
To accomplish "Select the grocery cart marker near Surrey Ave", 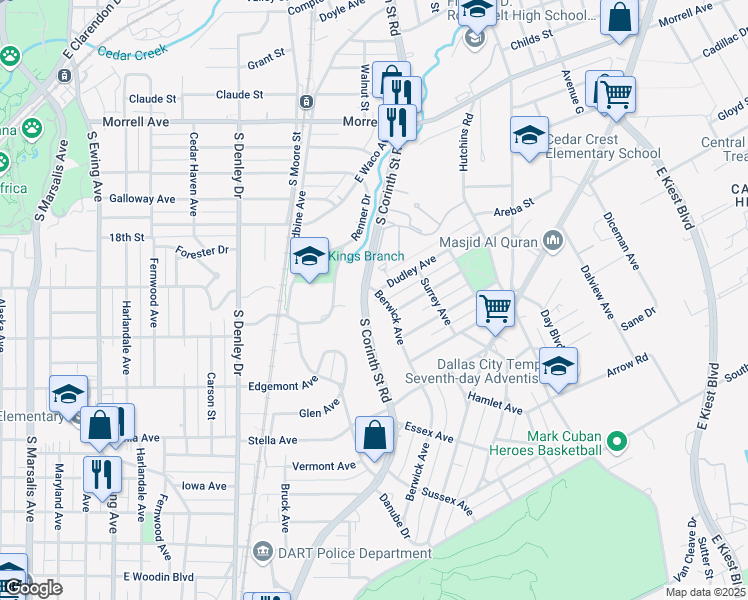I will pyautogui.click(x=495, y=309).
